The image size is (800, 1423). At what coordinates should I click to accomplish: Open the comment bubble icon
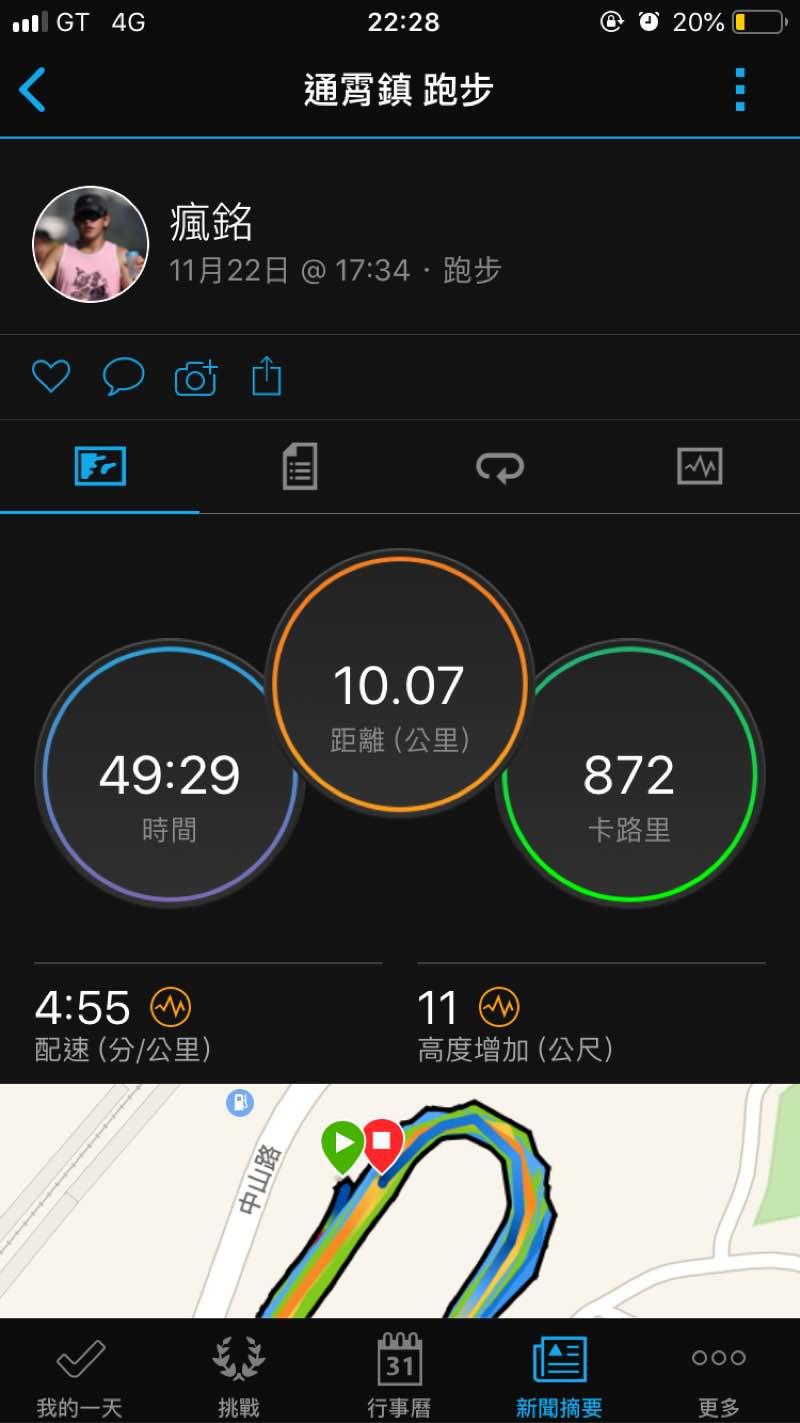click(123, 377)
